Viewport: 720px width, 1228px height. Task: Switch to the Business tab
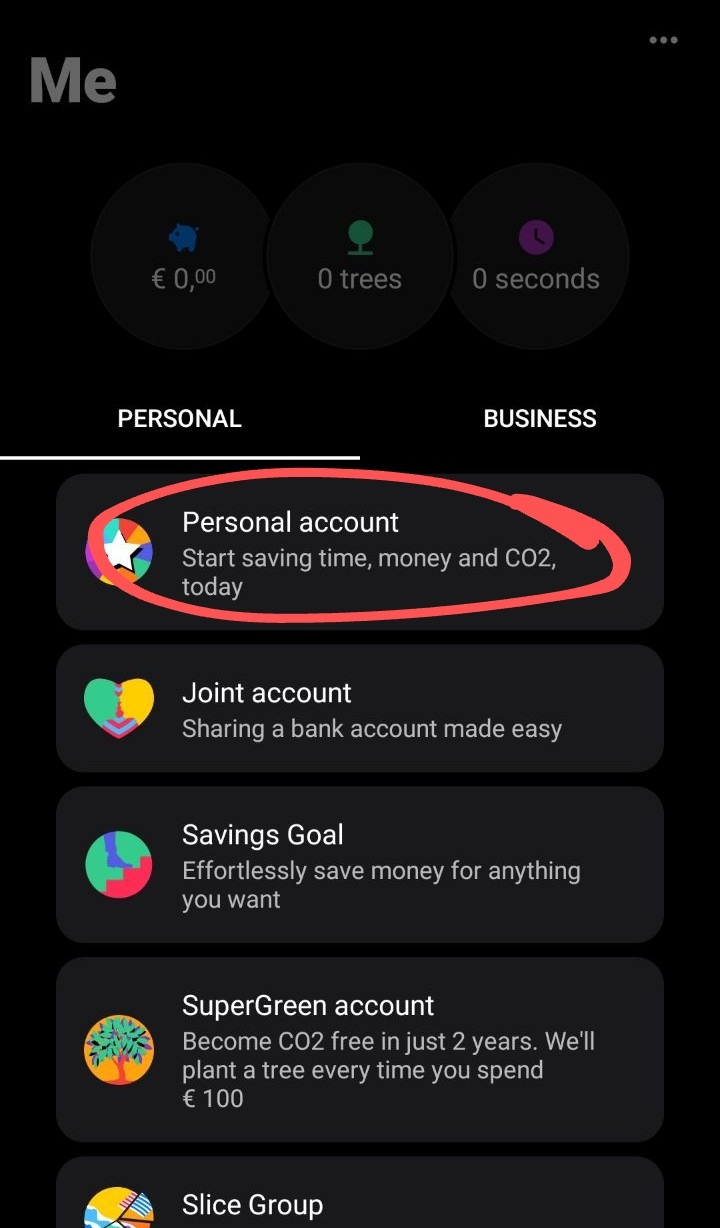click(x=539, y=419)
